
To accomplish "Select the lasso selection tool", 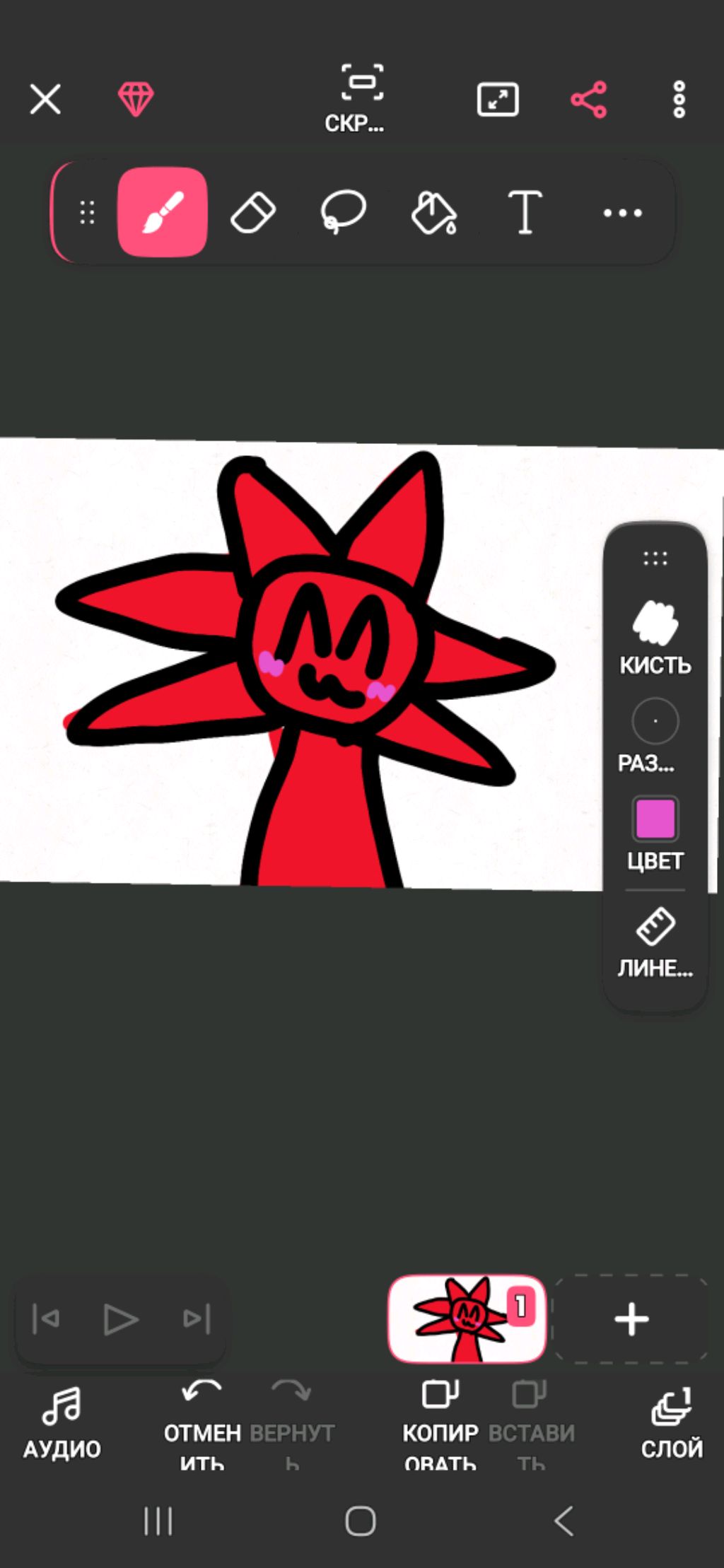I will [344, 212].
